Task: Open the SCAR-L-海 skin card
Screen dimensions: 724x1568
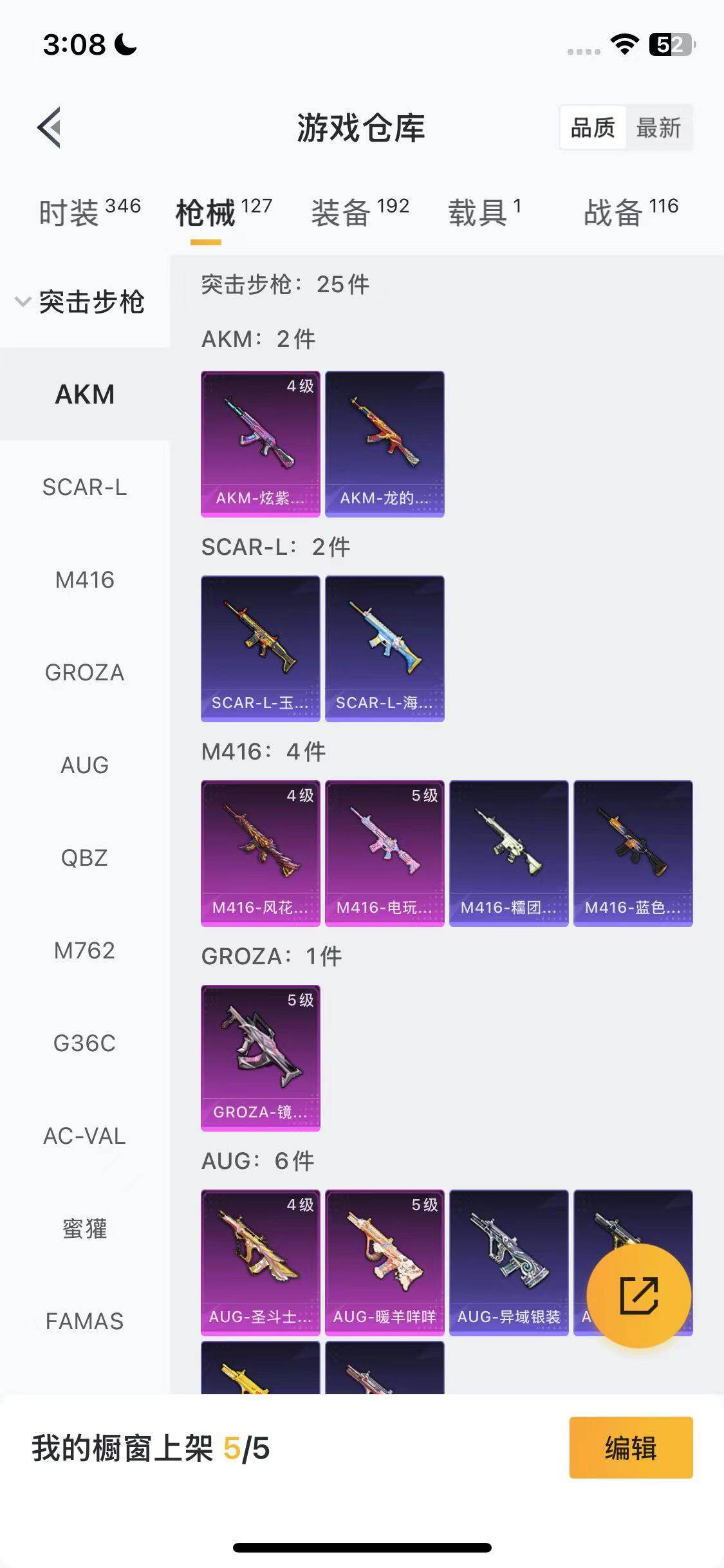Action: (384, 648)
